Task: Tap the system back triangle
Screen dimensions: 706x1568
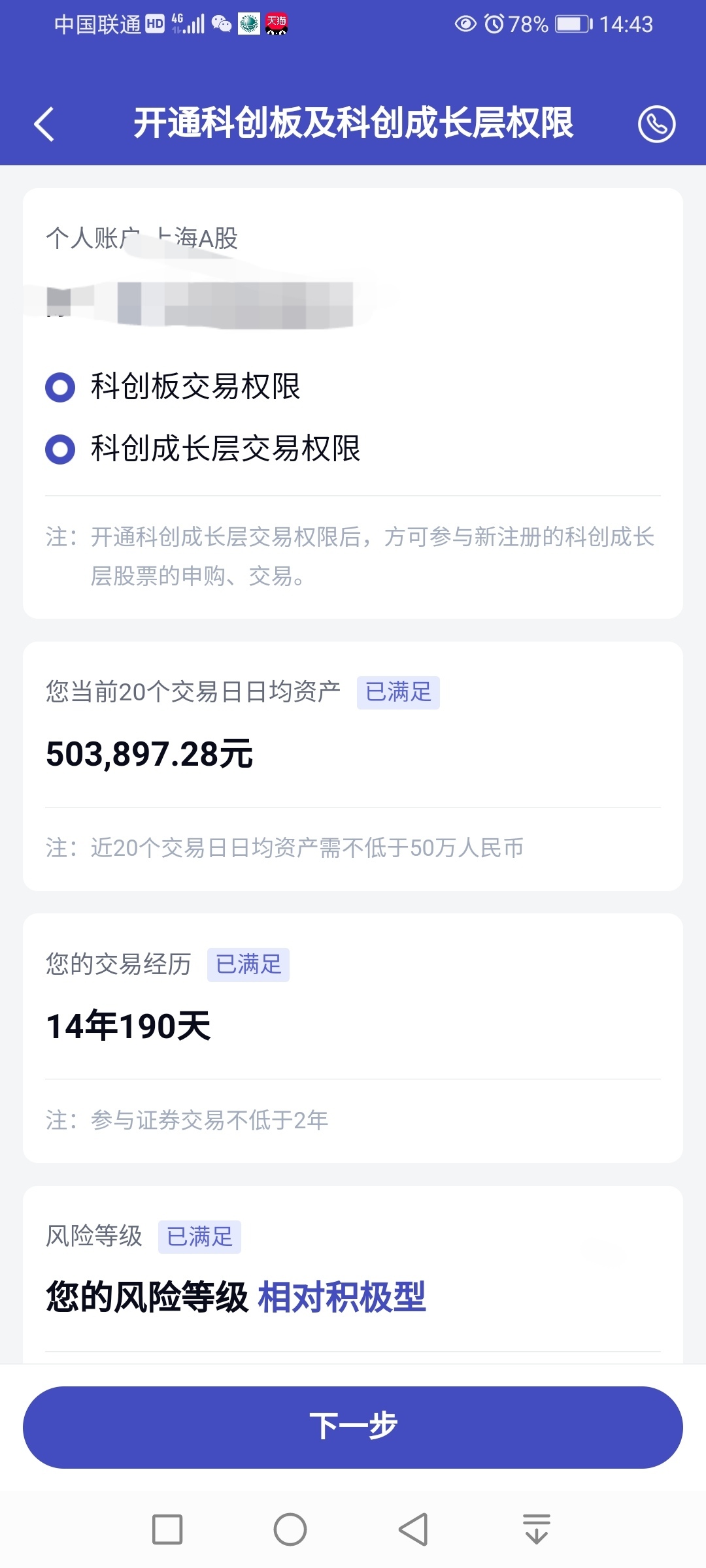Action: tap(413, 1529)
